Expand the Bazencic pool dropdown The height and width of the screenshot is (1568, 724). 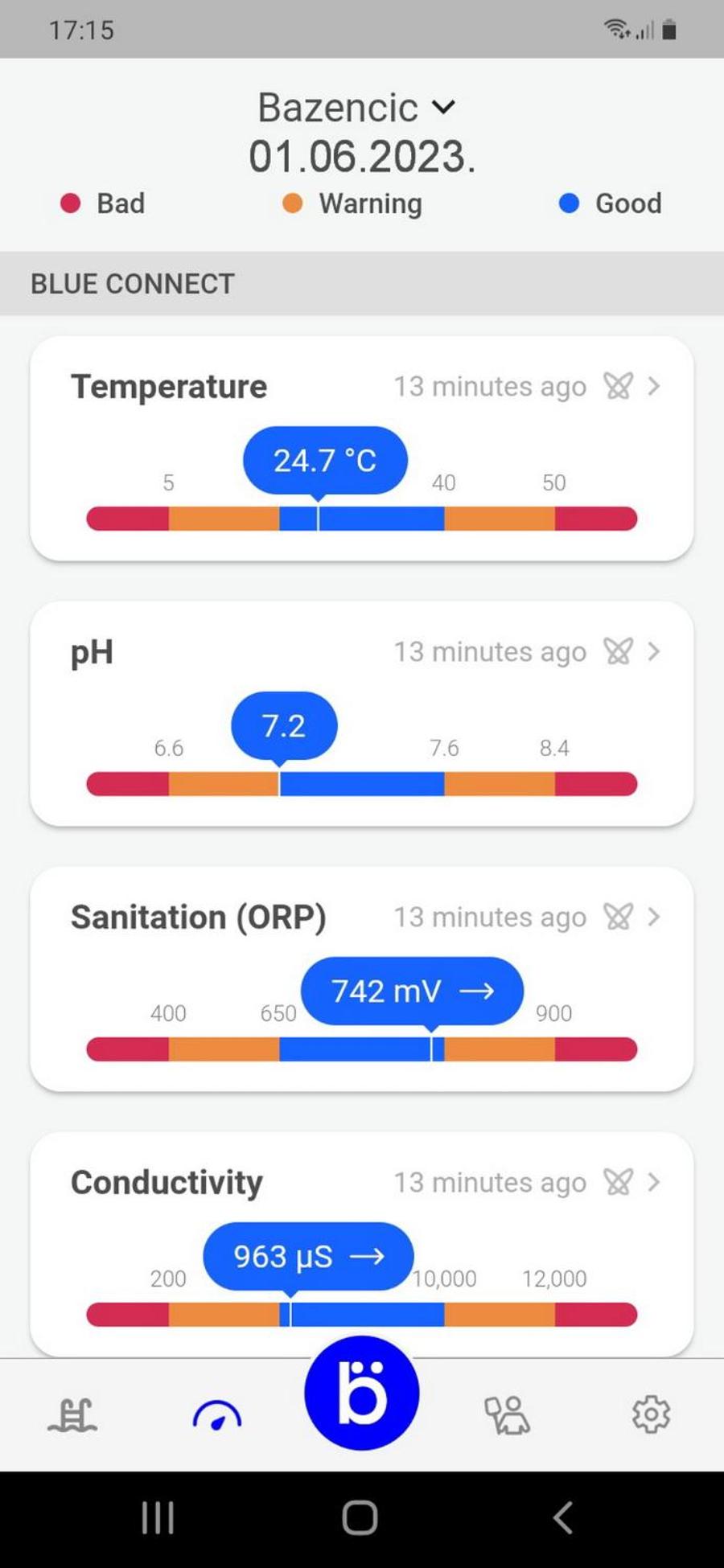coord(357,108)
